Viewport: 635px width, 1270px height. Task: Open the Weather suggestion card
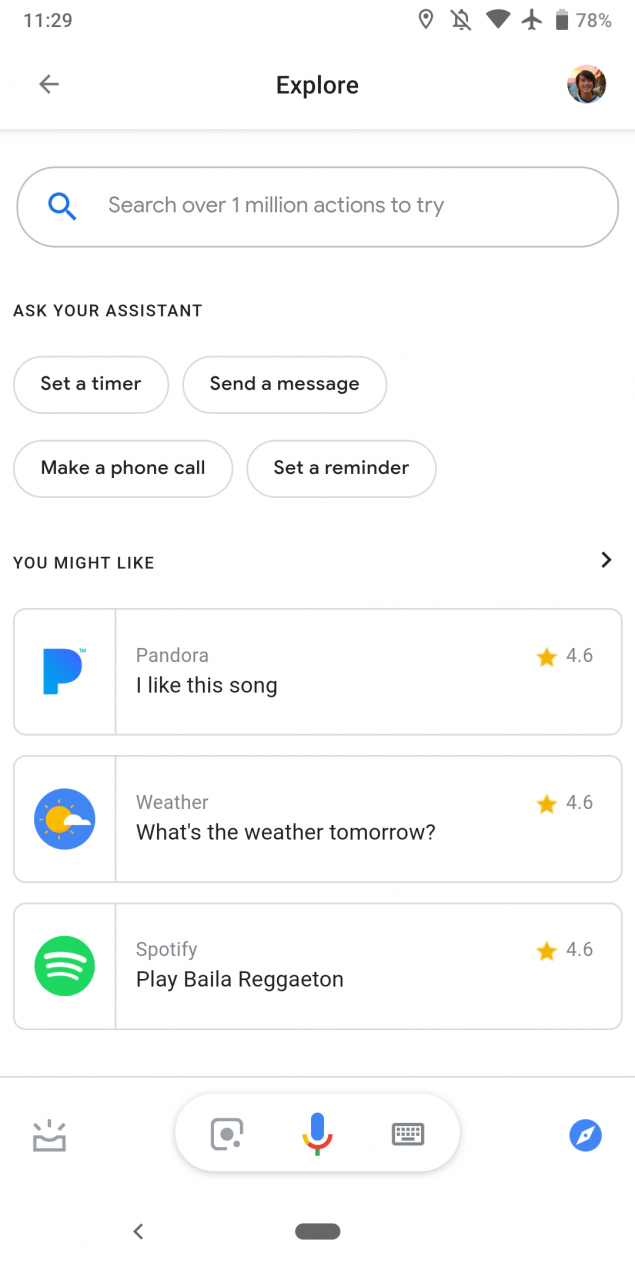317,818
